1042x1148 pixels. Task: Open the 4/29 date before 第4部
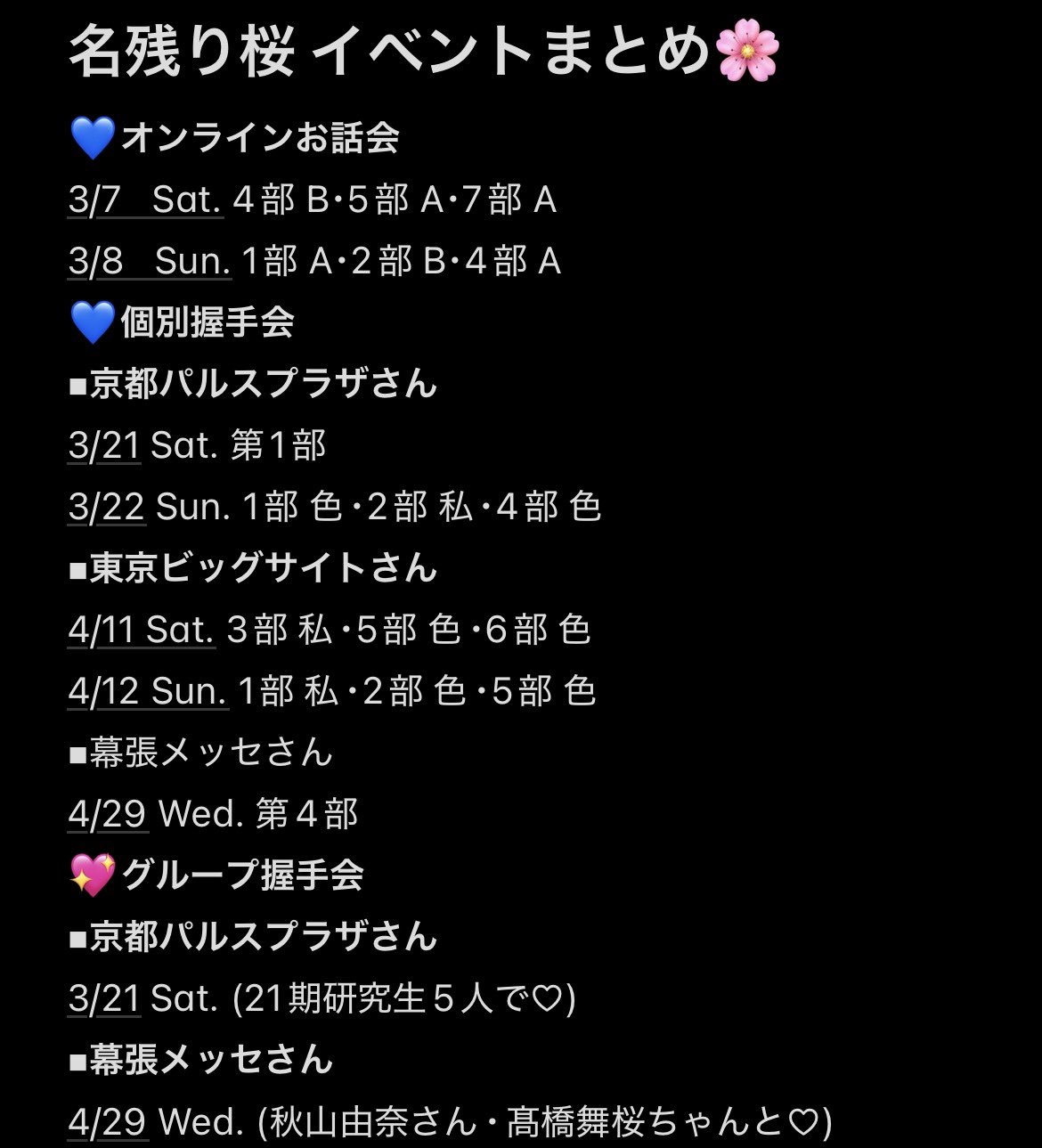(x=107, y=815)
